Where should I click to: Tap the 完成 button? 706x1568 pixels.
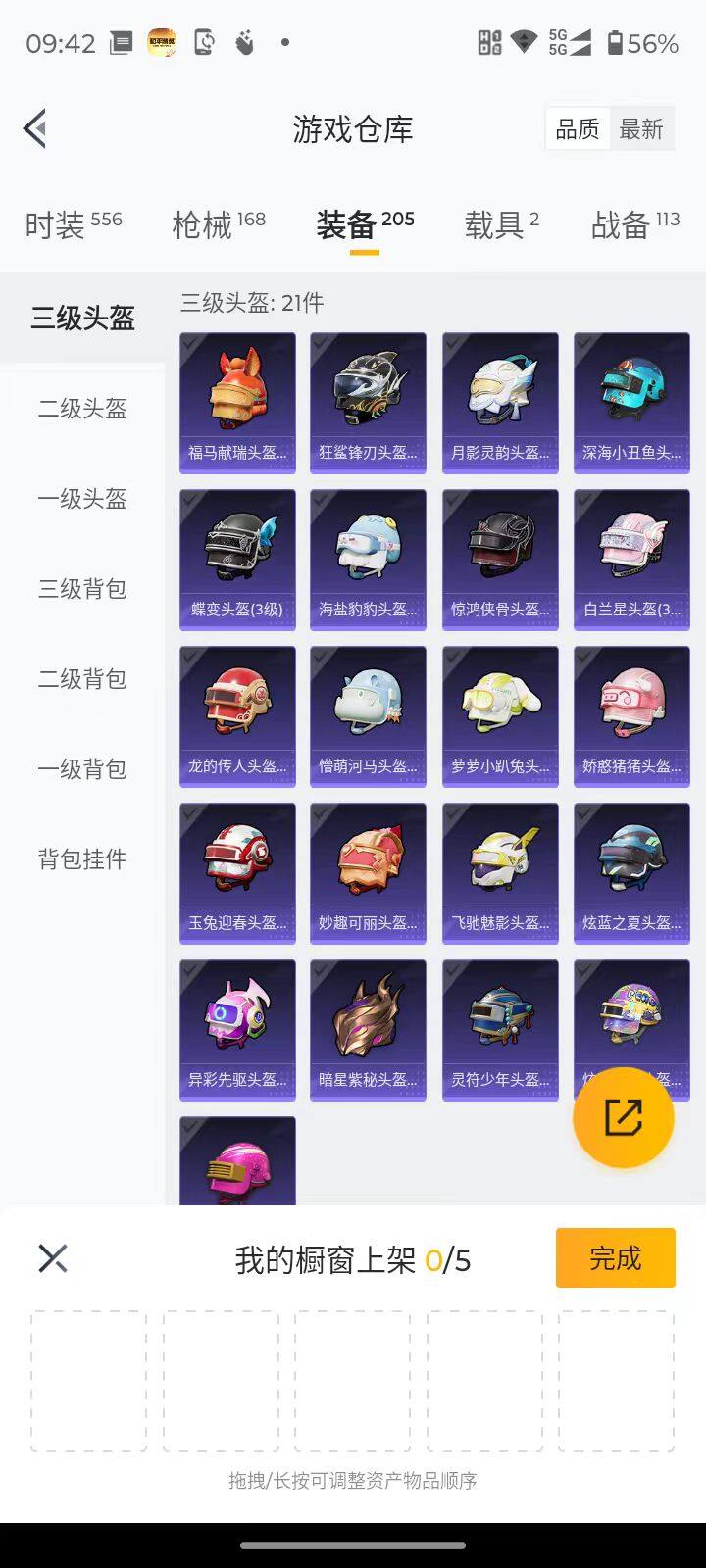tap(615, 1257)
